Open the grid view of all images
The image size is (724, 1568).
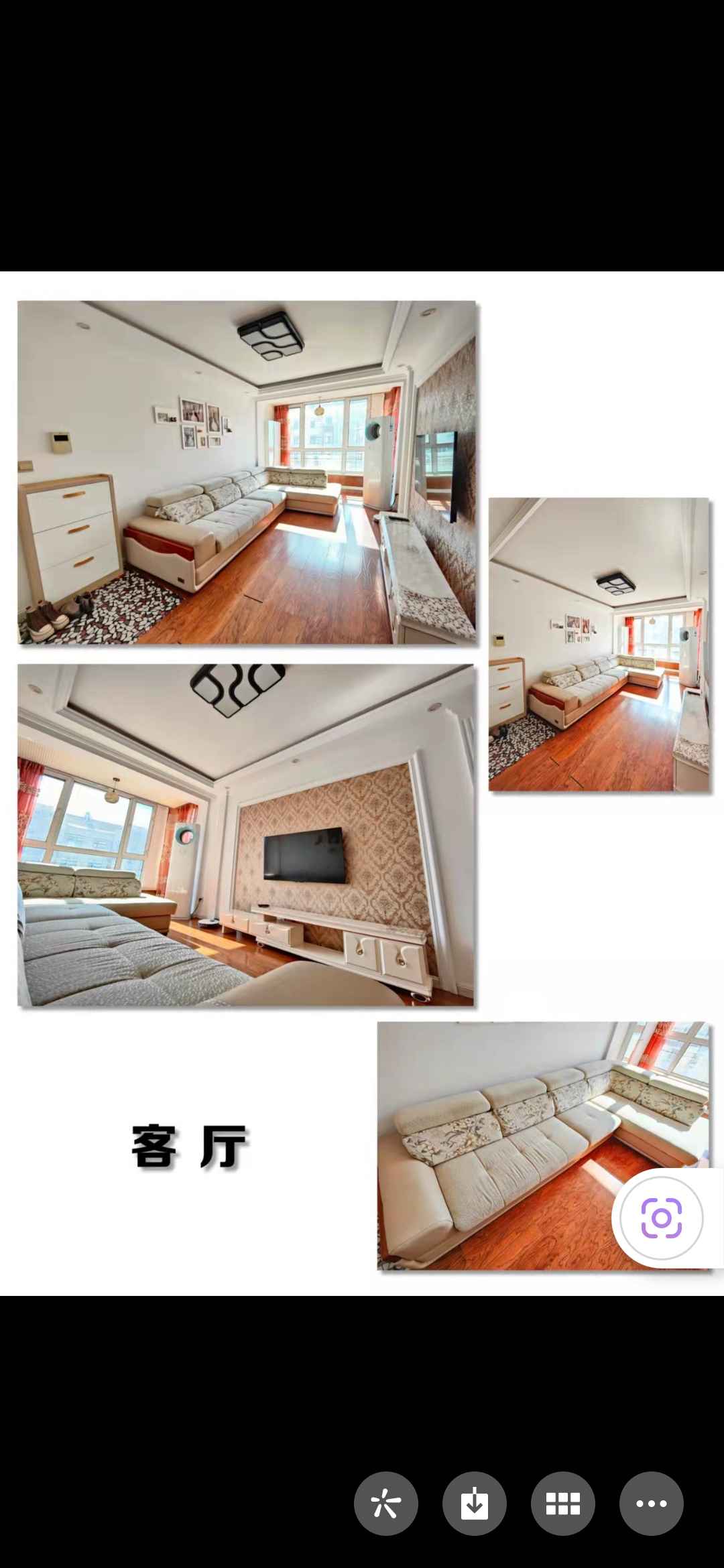[562, 1503]
